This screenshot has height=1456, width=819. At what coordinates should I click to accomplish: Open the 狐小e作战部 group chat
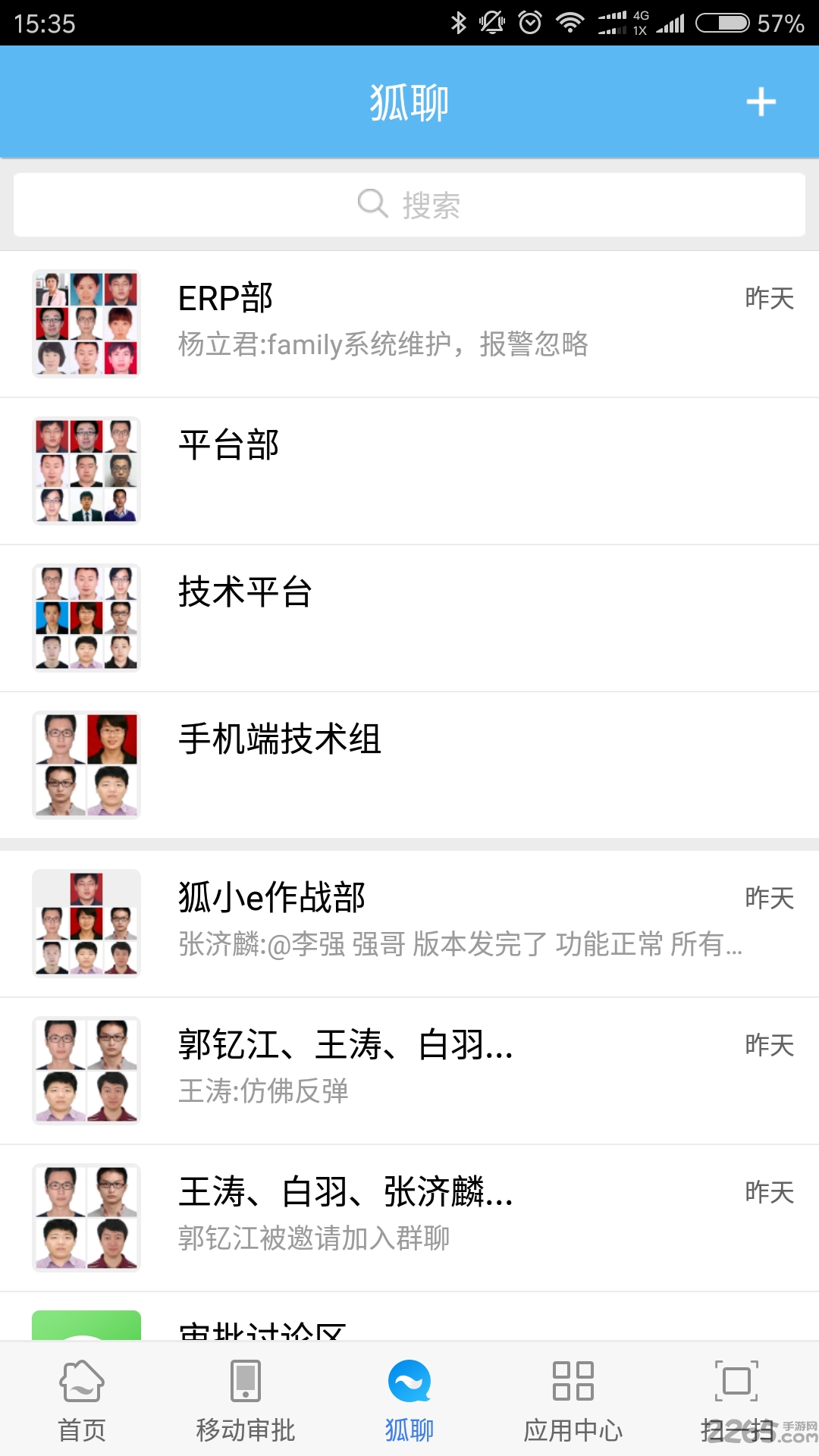409,924
